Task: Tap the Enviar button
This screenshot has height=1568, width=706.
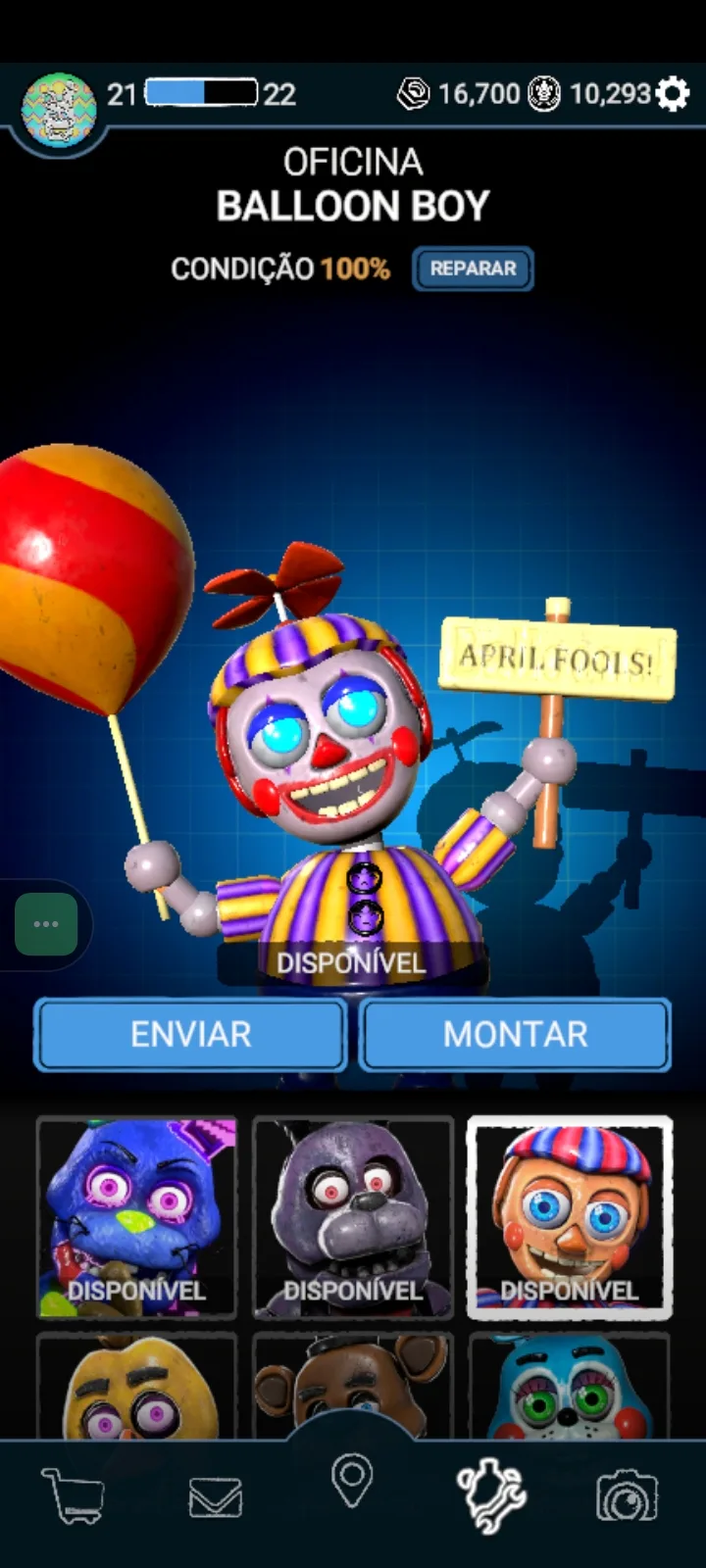Action: [x=191, y=1034]
